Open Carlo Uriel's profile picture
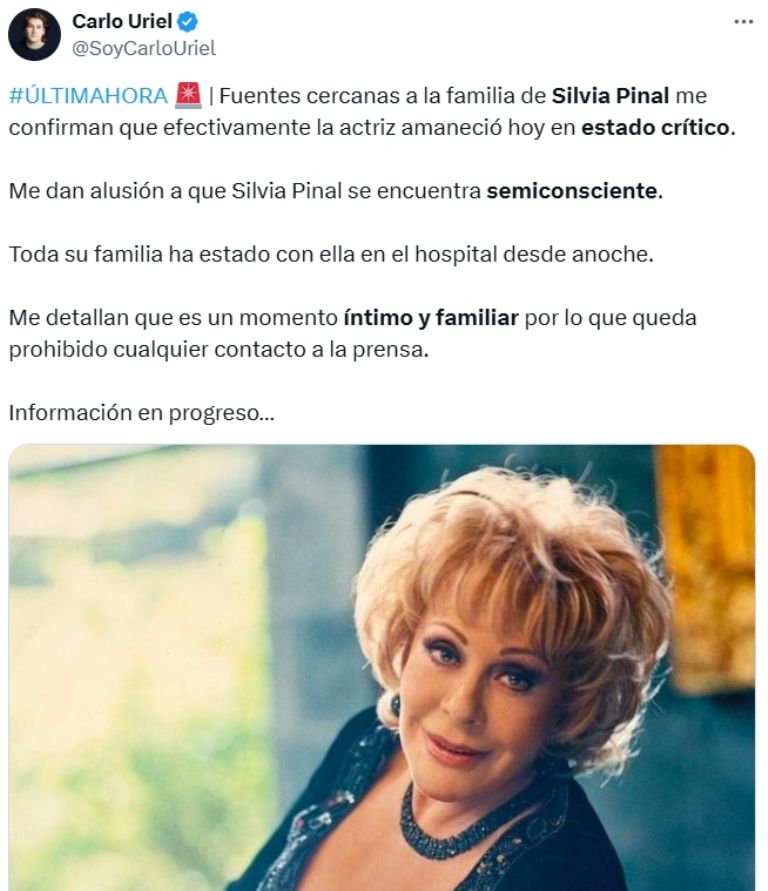Image resolution: width=768 pixels, height=891 pixels. click(34, 35)
